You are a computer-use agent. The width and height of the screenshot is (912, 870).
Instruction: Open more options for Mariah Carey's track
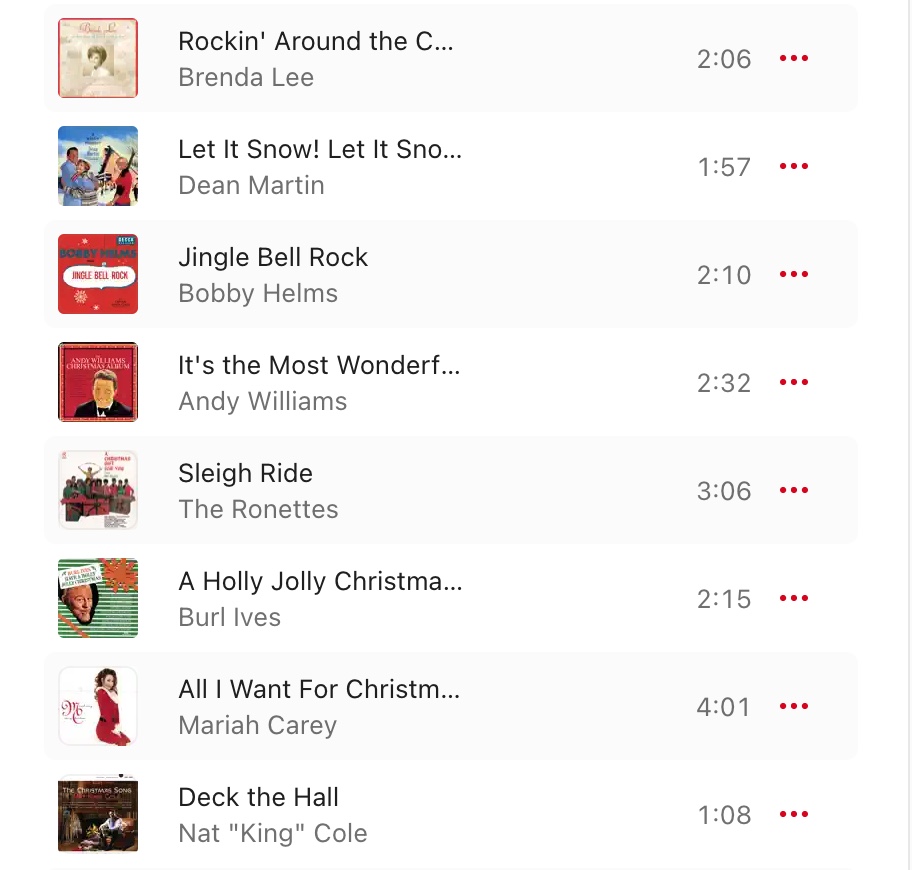[x=793, y=707]
